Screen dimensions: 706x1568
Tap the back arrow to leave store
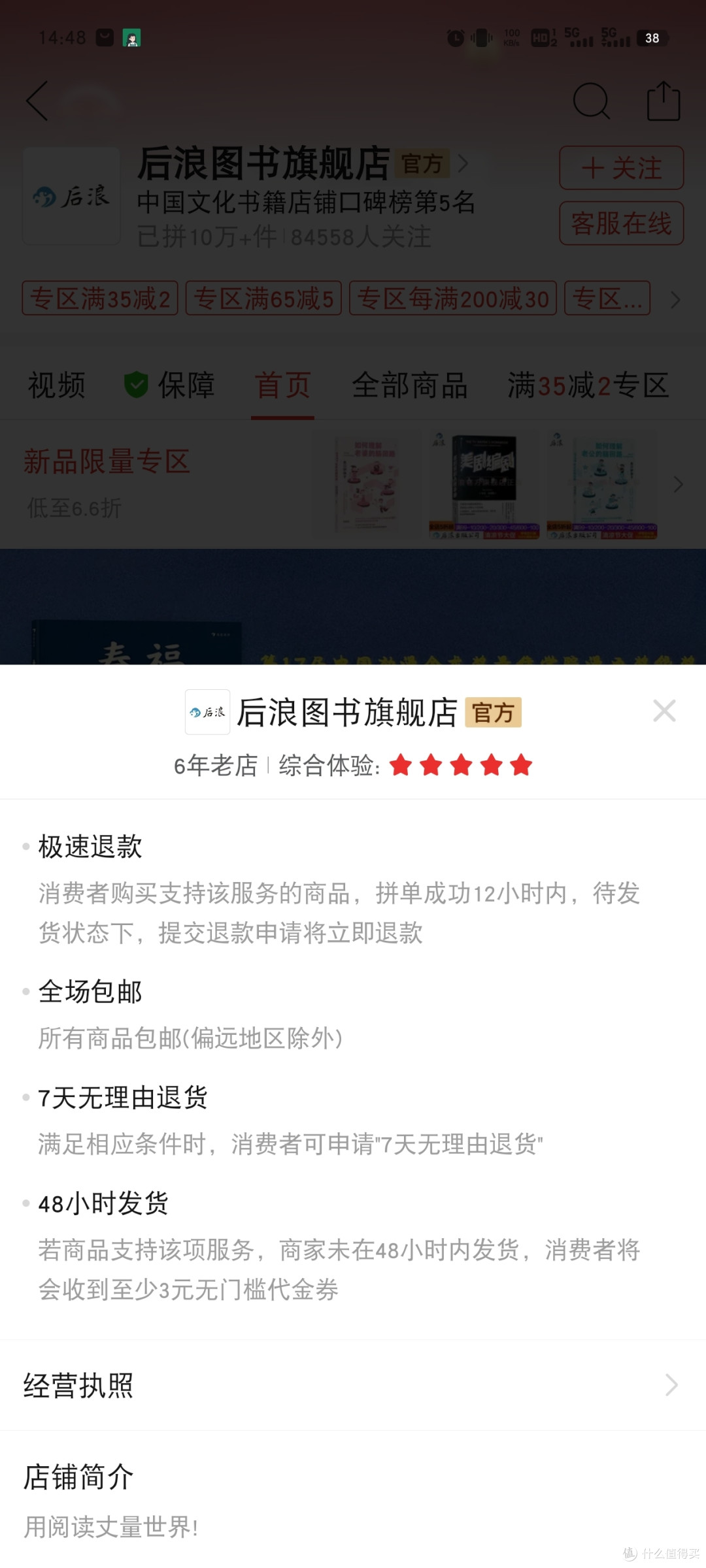37,102
